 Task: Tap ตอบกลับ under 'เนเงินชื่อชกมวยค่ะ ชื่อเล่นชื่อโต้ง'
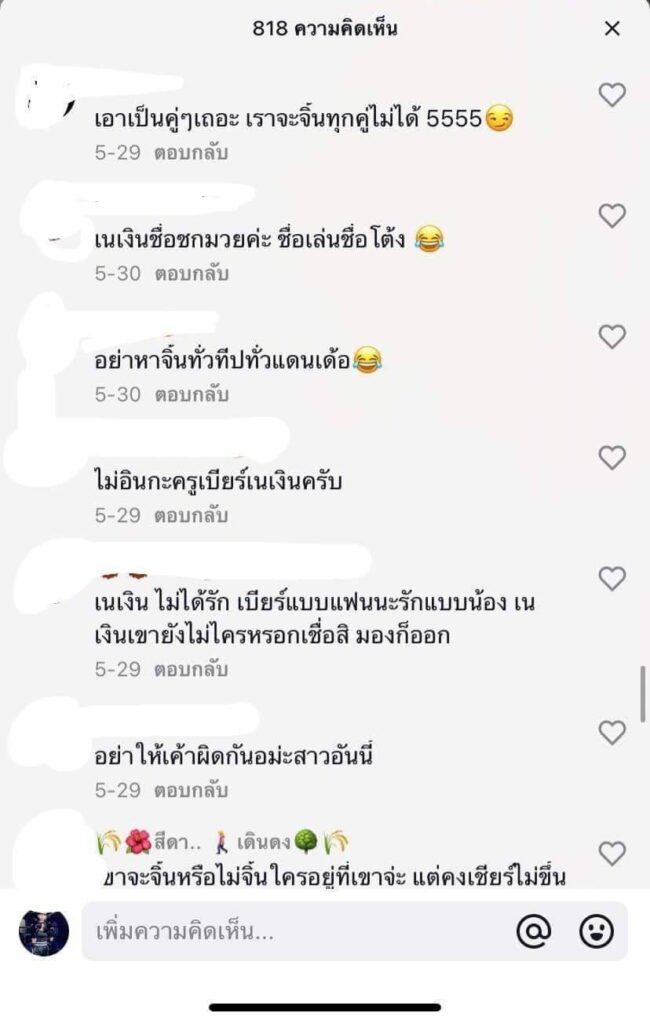[x=191, y=273]
